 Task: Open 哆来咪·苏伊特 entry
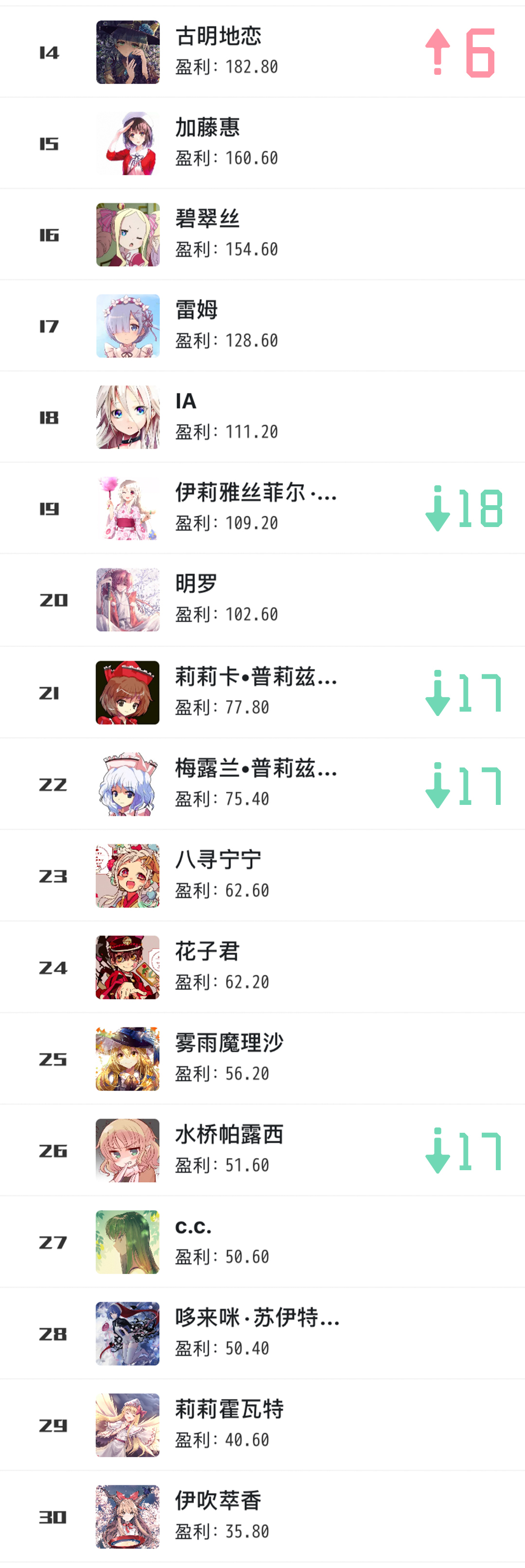(x=262, y=1333)
